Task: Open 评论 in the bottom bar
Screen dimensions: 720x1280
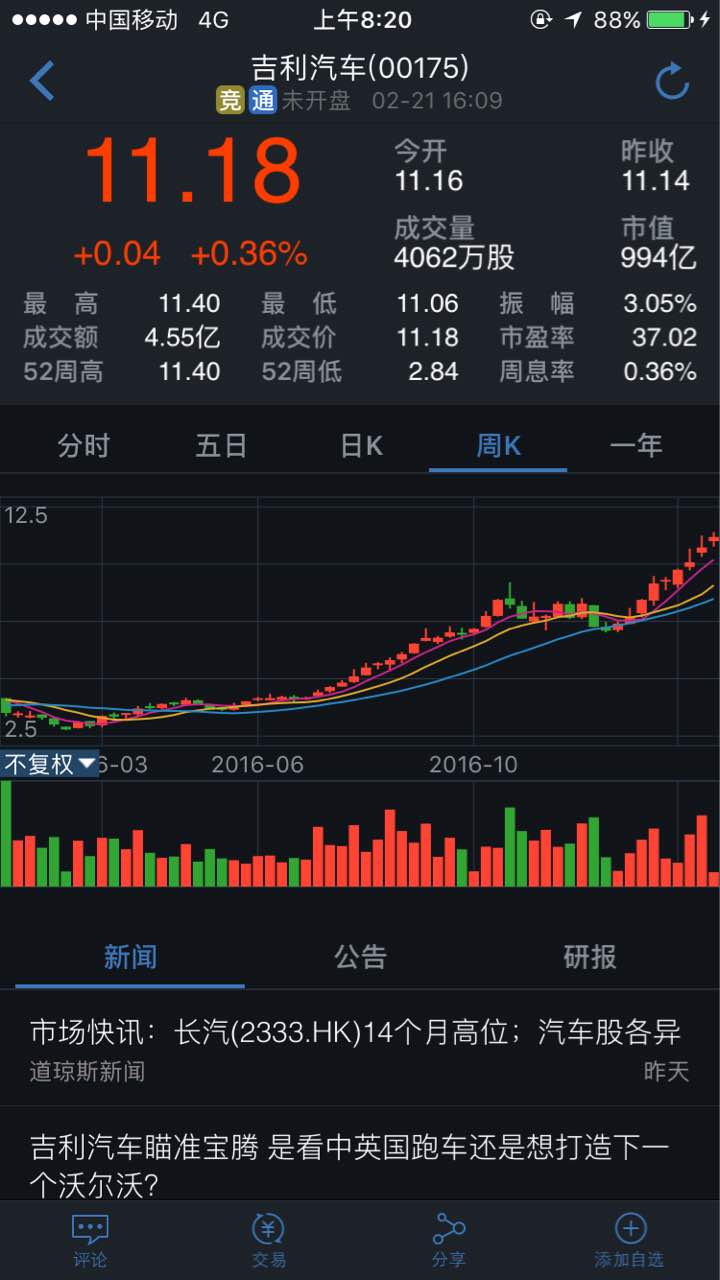Action: (90, 1240)
